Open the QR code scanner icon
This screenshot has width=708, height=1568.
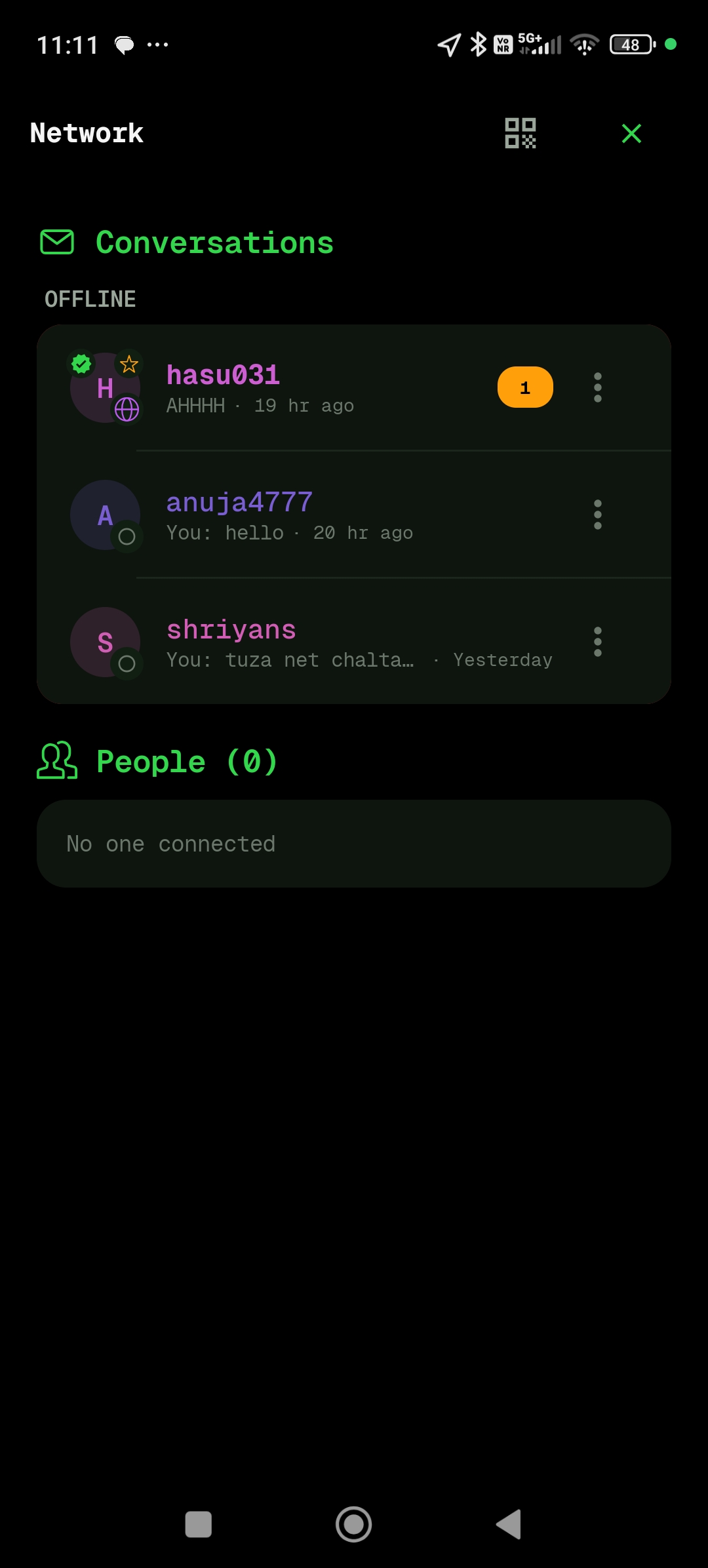tap(521, 133)
